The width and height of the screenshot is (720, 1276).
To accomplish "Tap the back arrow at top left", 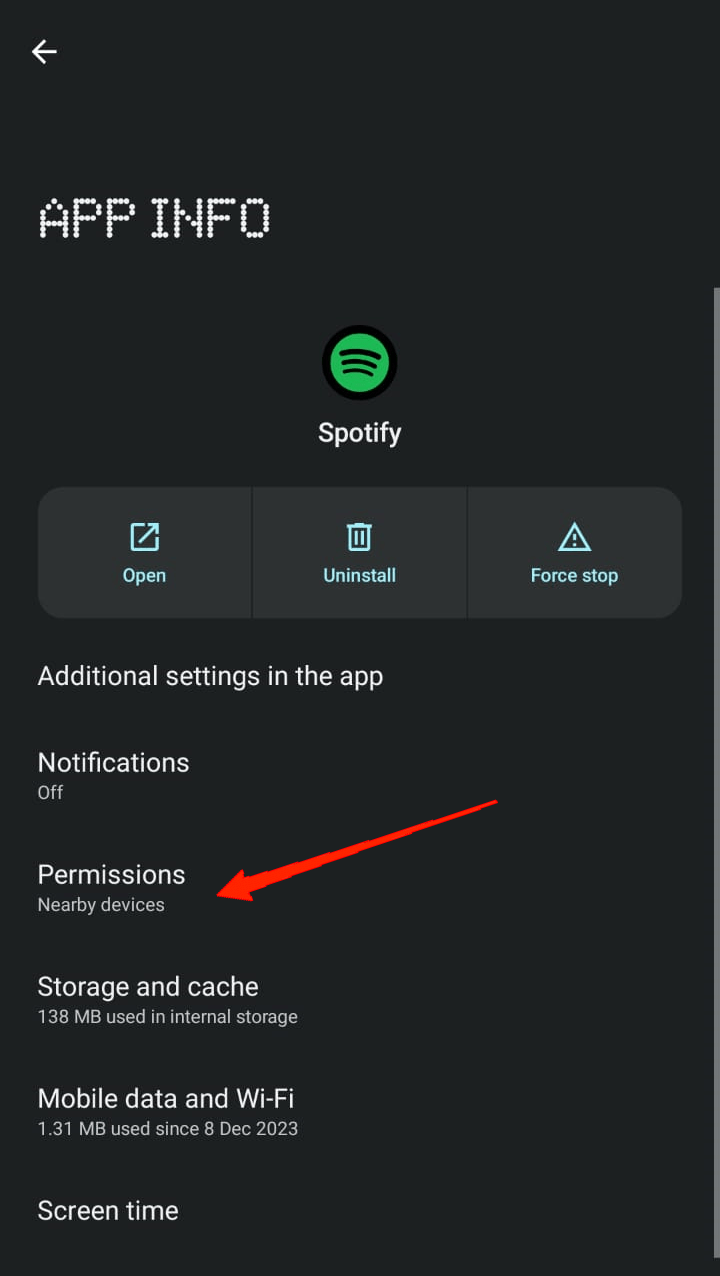I will (x=44, y=51).
